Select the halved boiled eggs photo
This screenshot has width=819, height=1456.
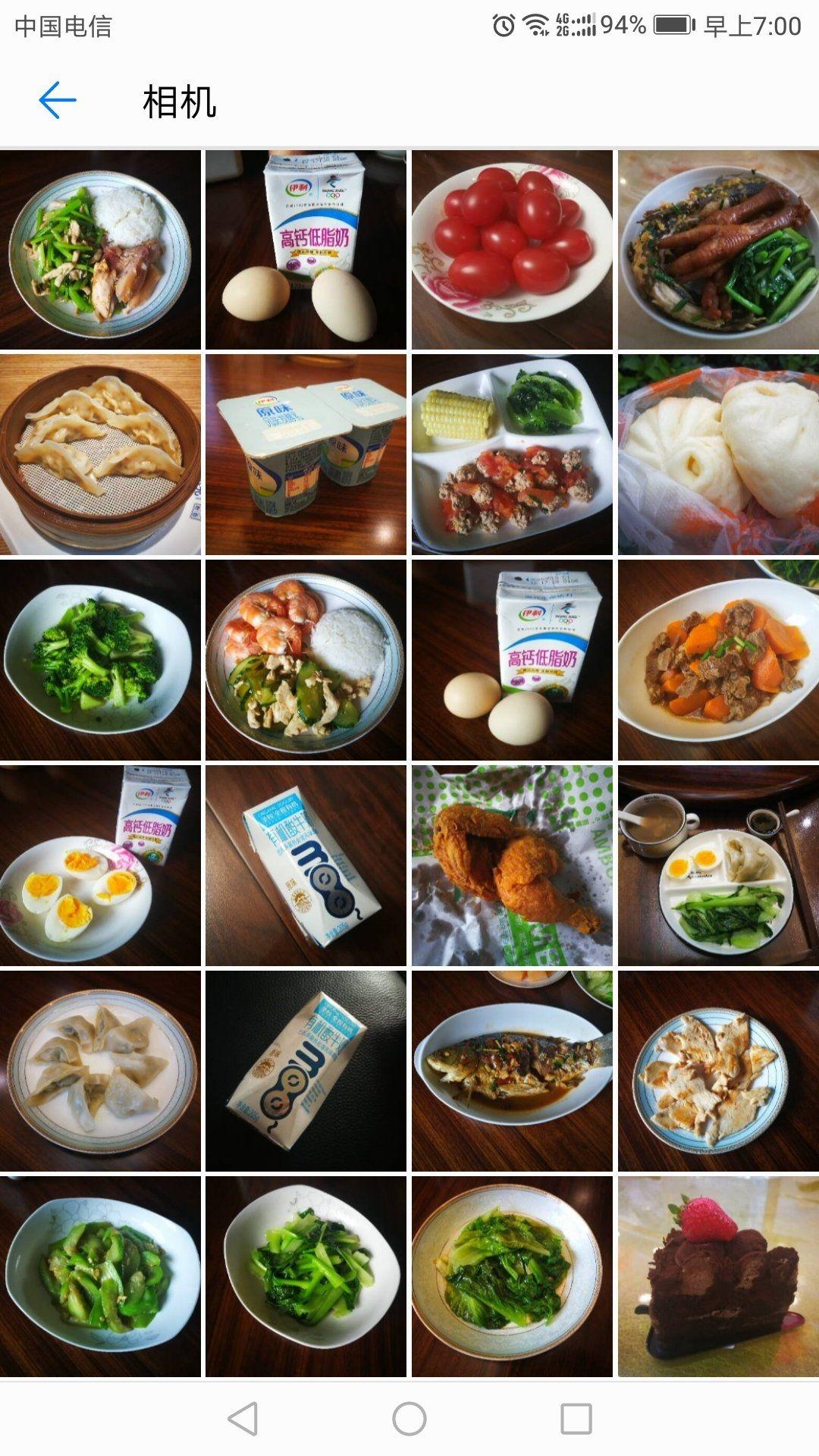pos(100,865)
